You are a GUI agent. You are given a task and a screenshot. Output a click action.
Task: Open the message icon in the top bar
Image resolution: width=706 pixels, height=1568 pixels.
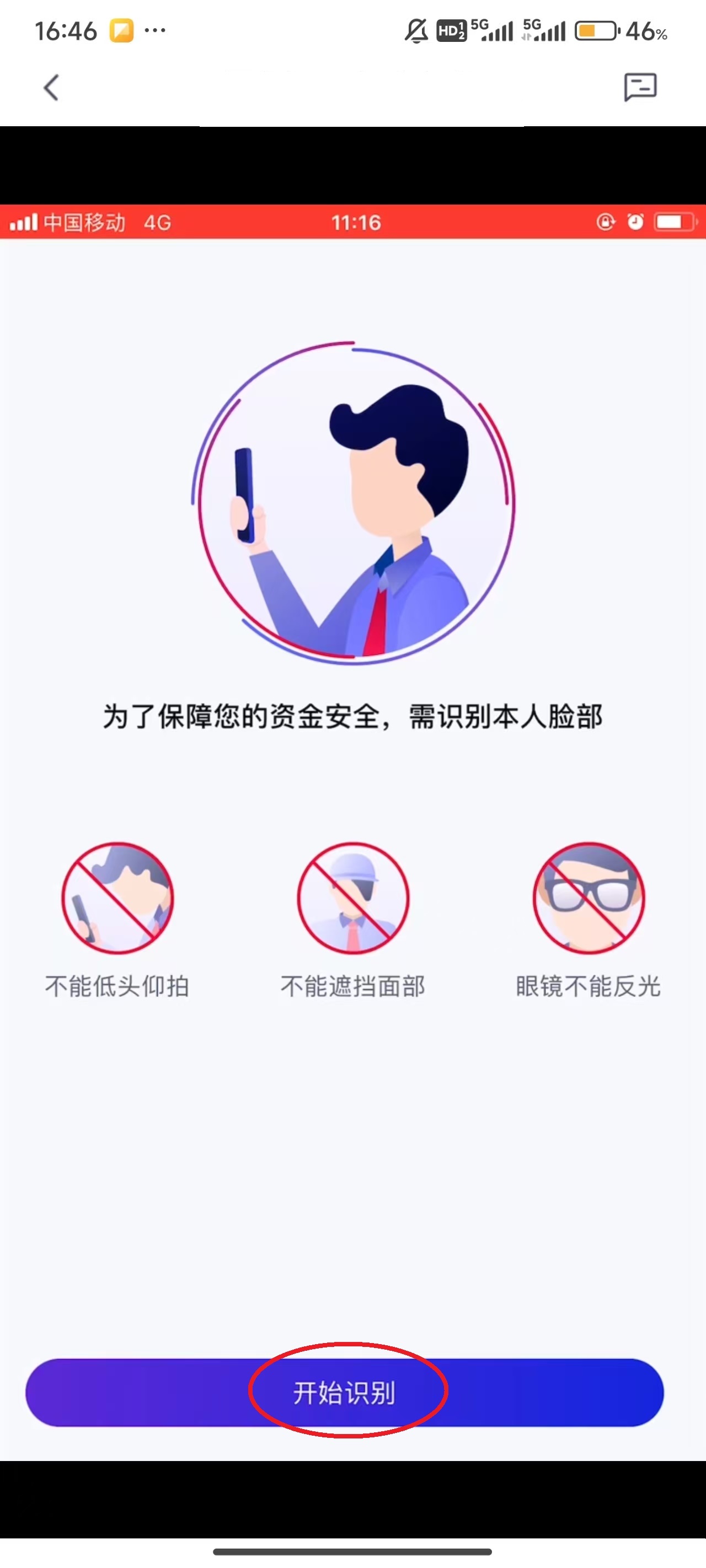(640, 87)
